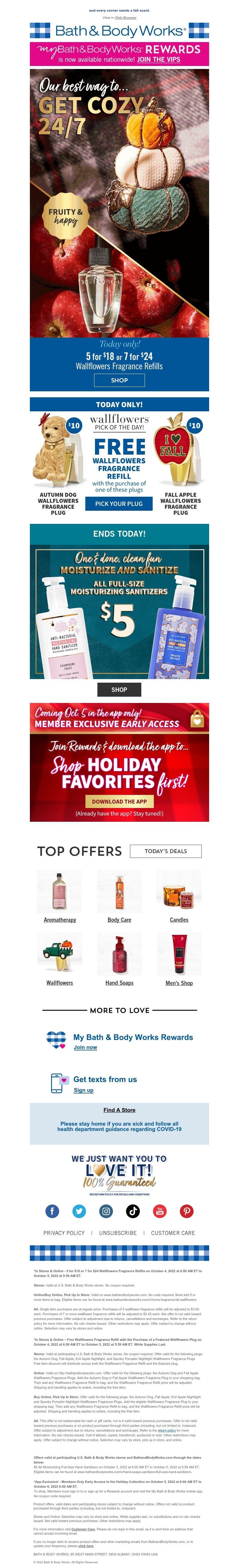The image size is (239, 1568).
Task: Open the Aromatherapy category
Action: (60, 920)
